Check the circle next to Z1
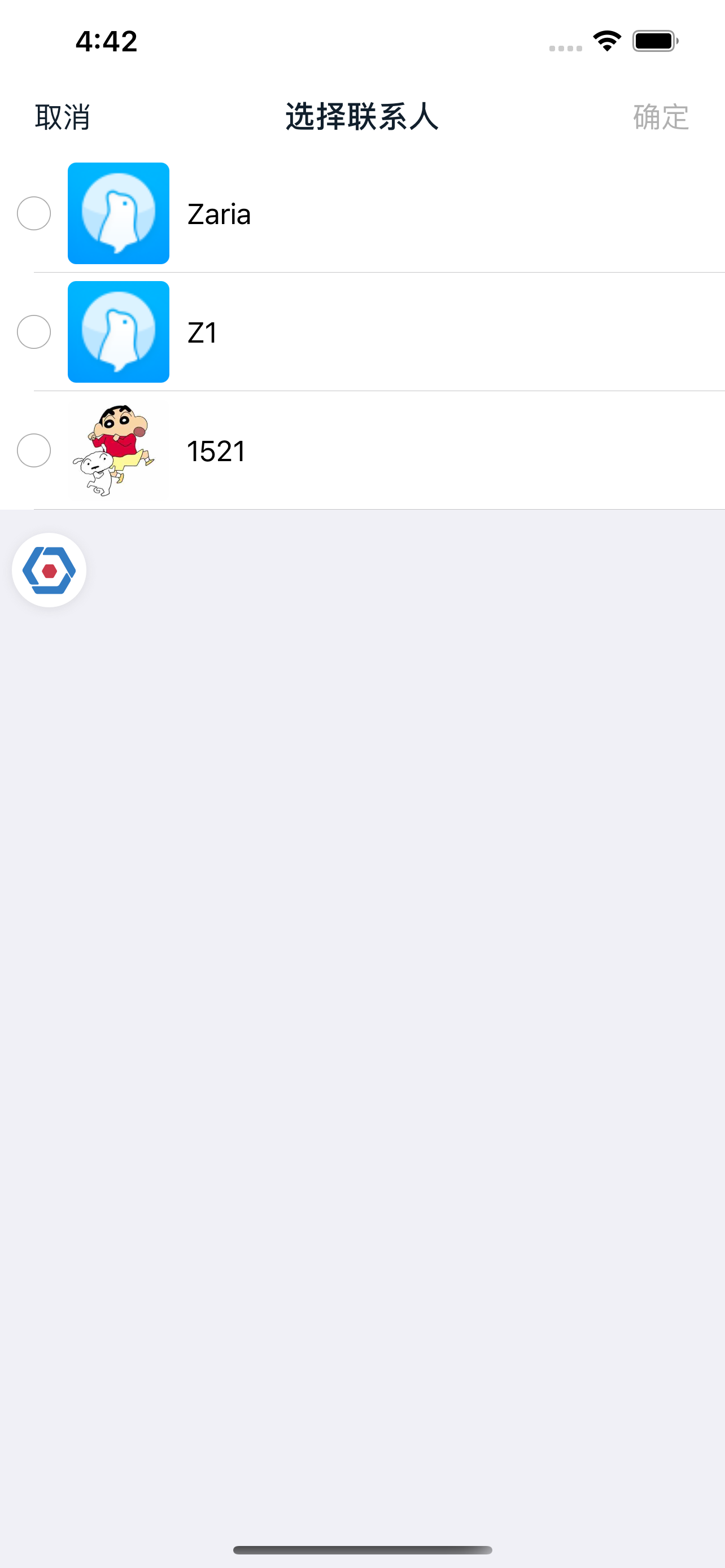The height and width of the screenshot is (1568, 725). pos(34,332)
